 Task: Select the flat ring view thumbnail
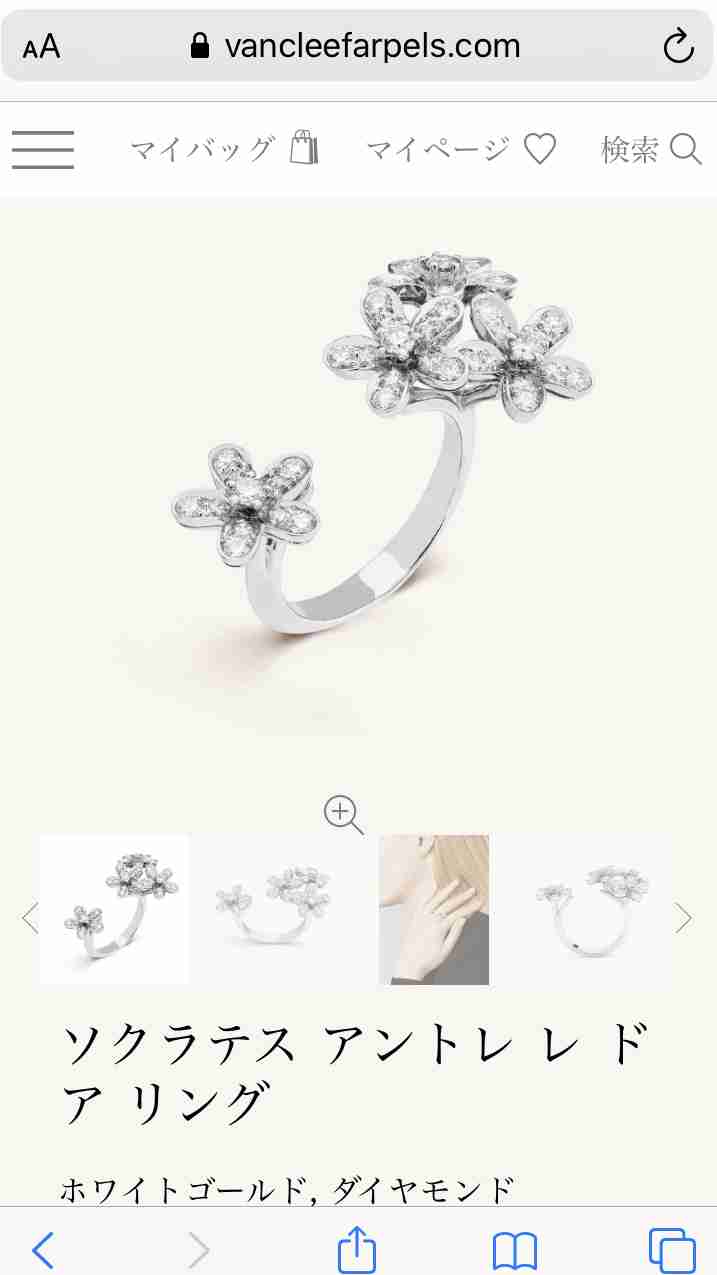(273, 910)
